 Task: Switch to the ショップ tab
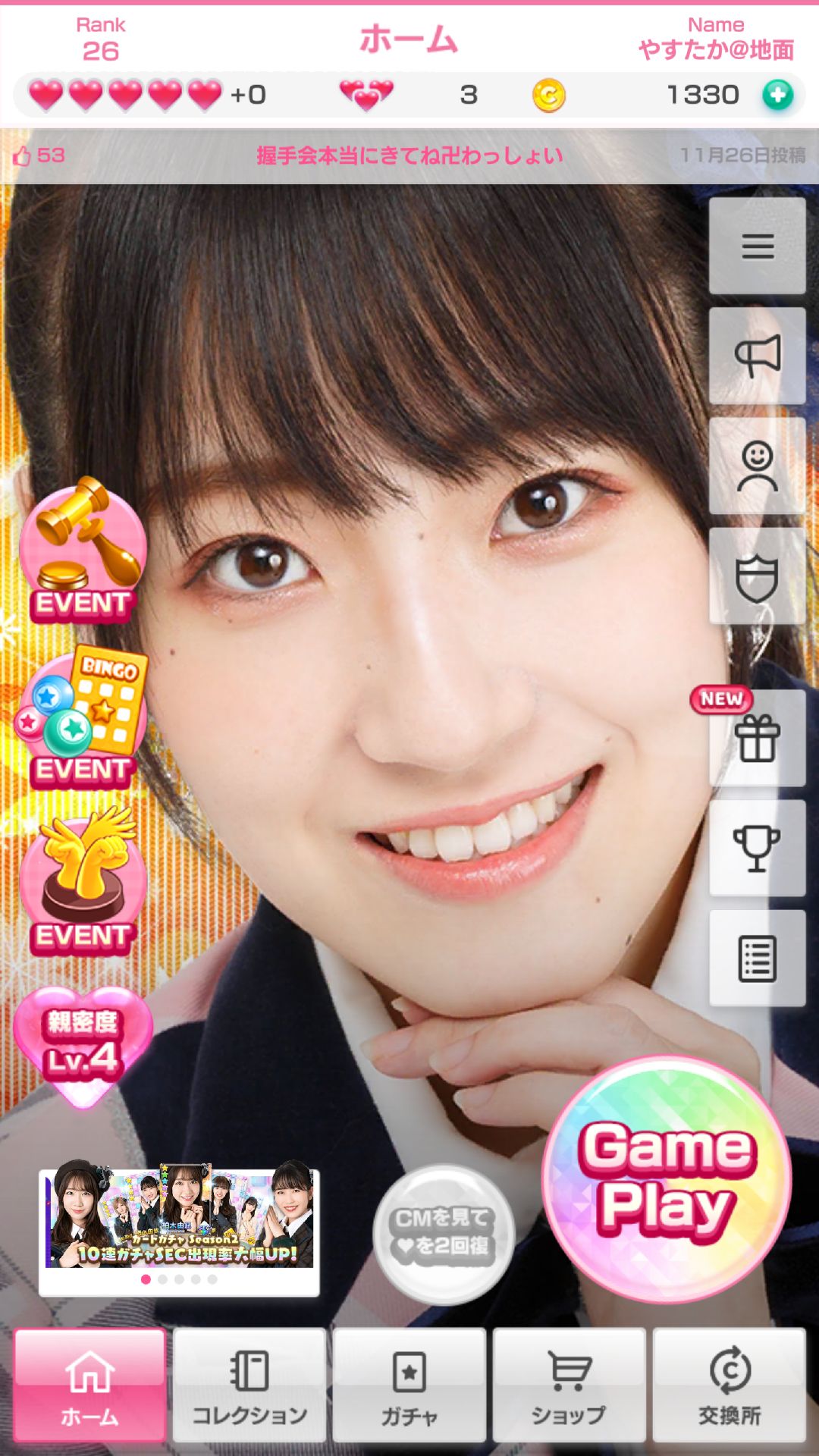pyautogui.click(x=569, y=1385)
